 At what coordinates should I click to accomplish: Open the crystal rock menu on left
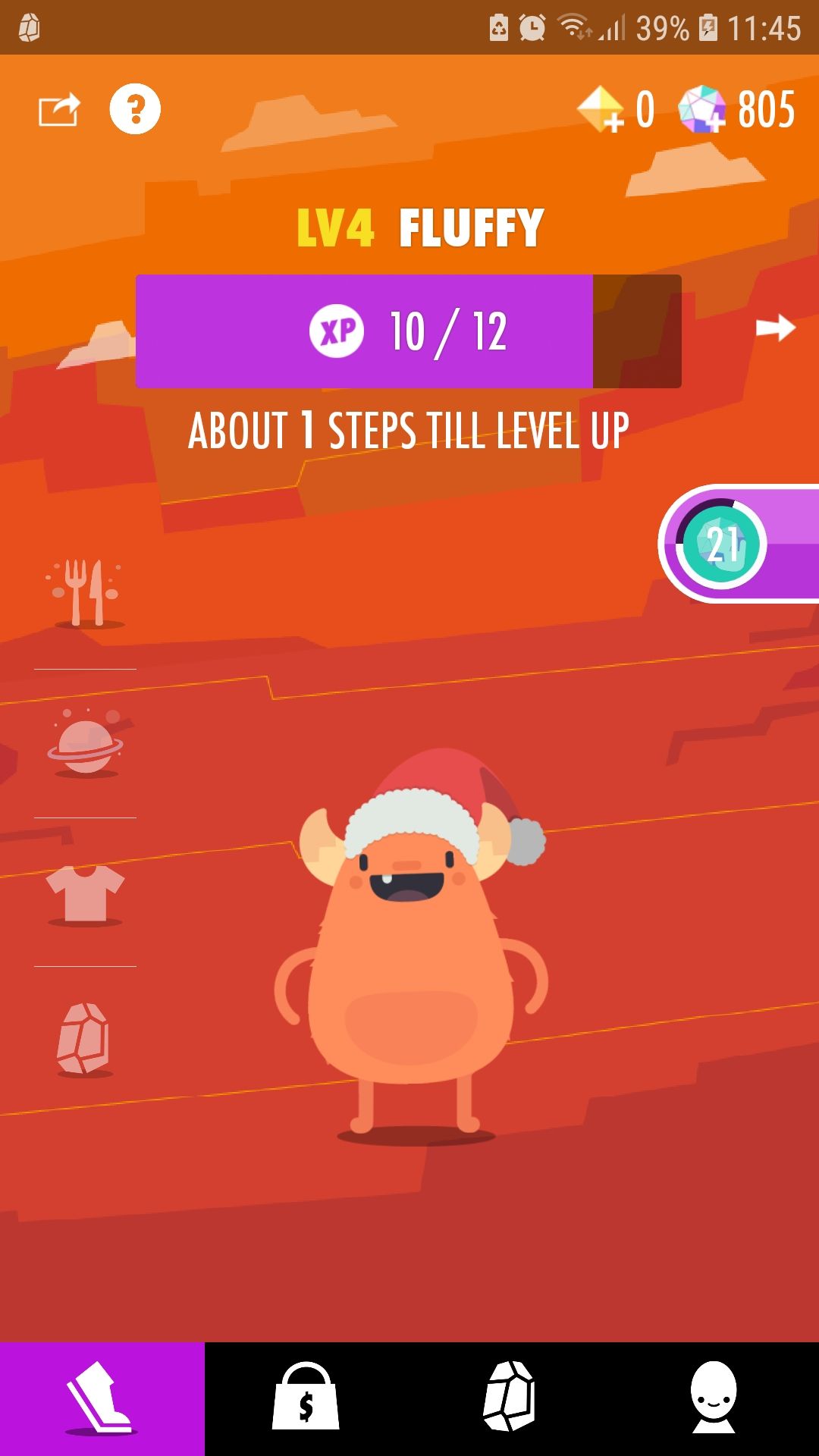click(84, 1037)
